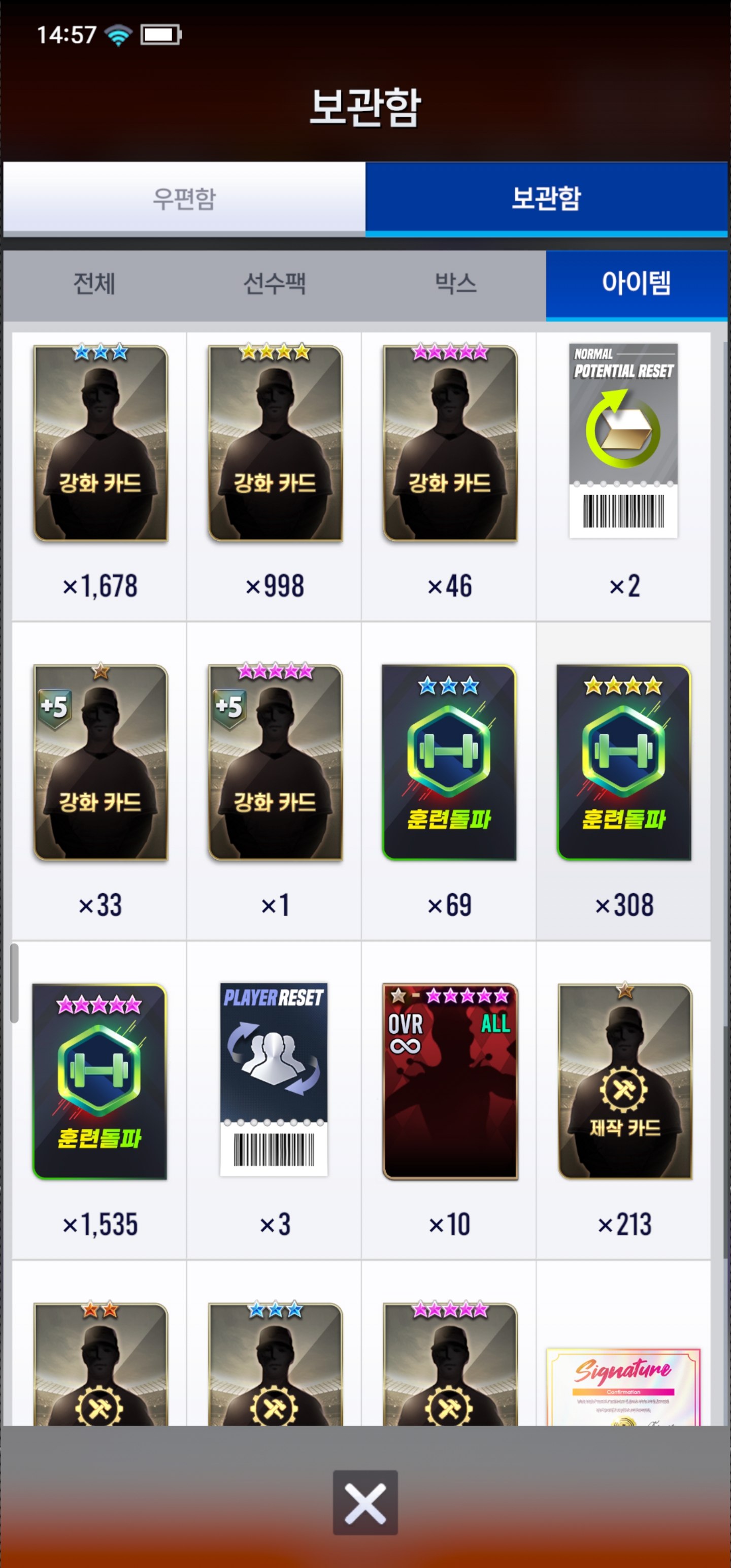Open the 선수팩 category tab
The width and height of the screenshot is (731, 1568).
click(275, 284)
